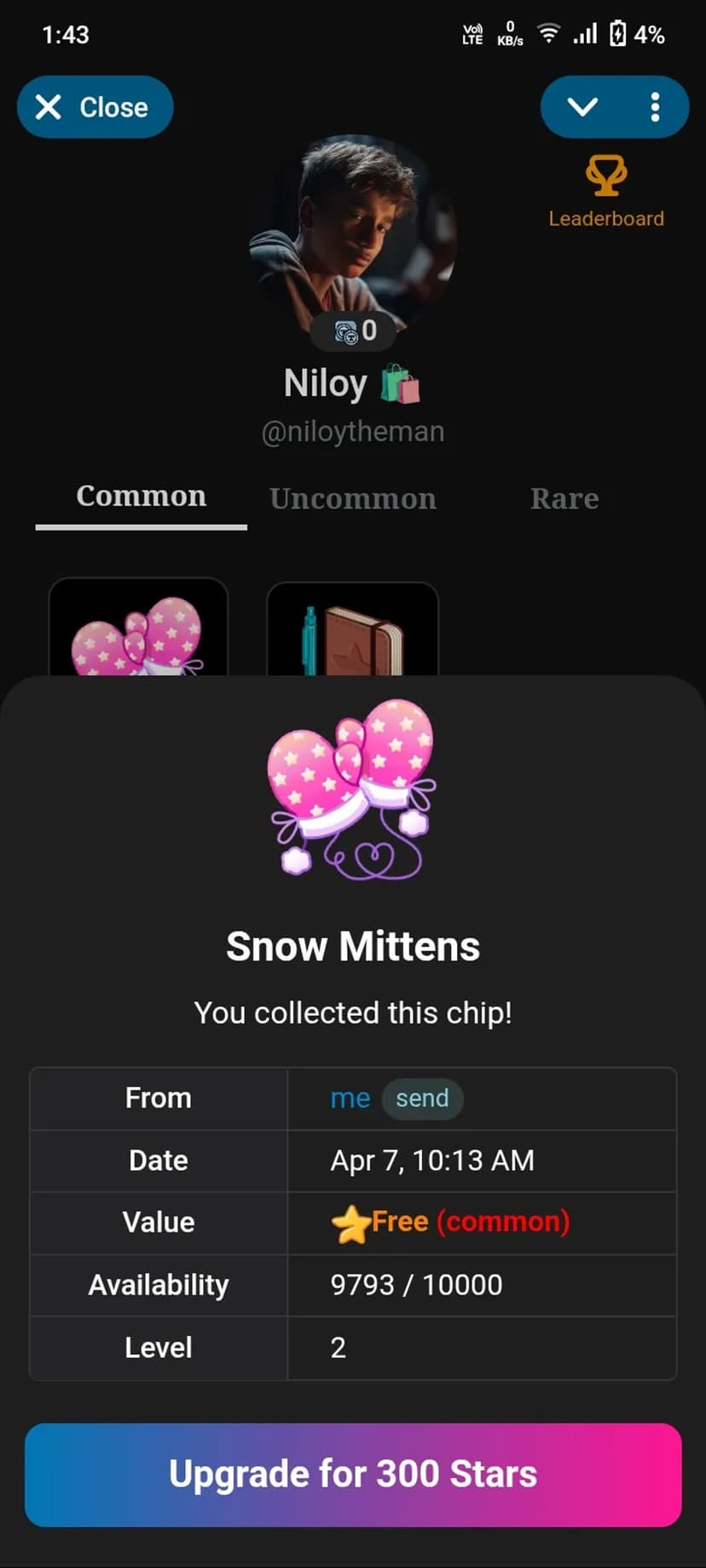Screen dimensions: 706x1568
Task: Tap the send chip in From row
Action: [x=422, y=1098]
